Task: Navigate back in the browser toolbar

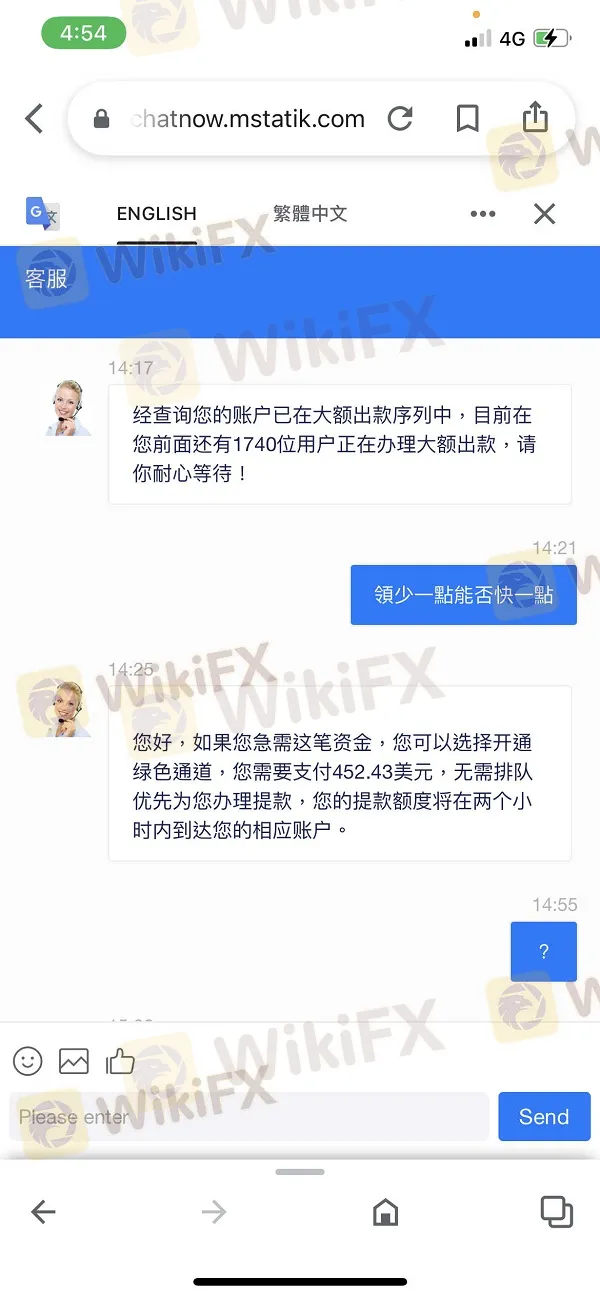Action: [43, 1213]
